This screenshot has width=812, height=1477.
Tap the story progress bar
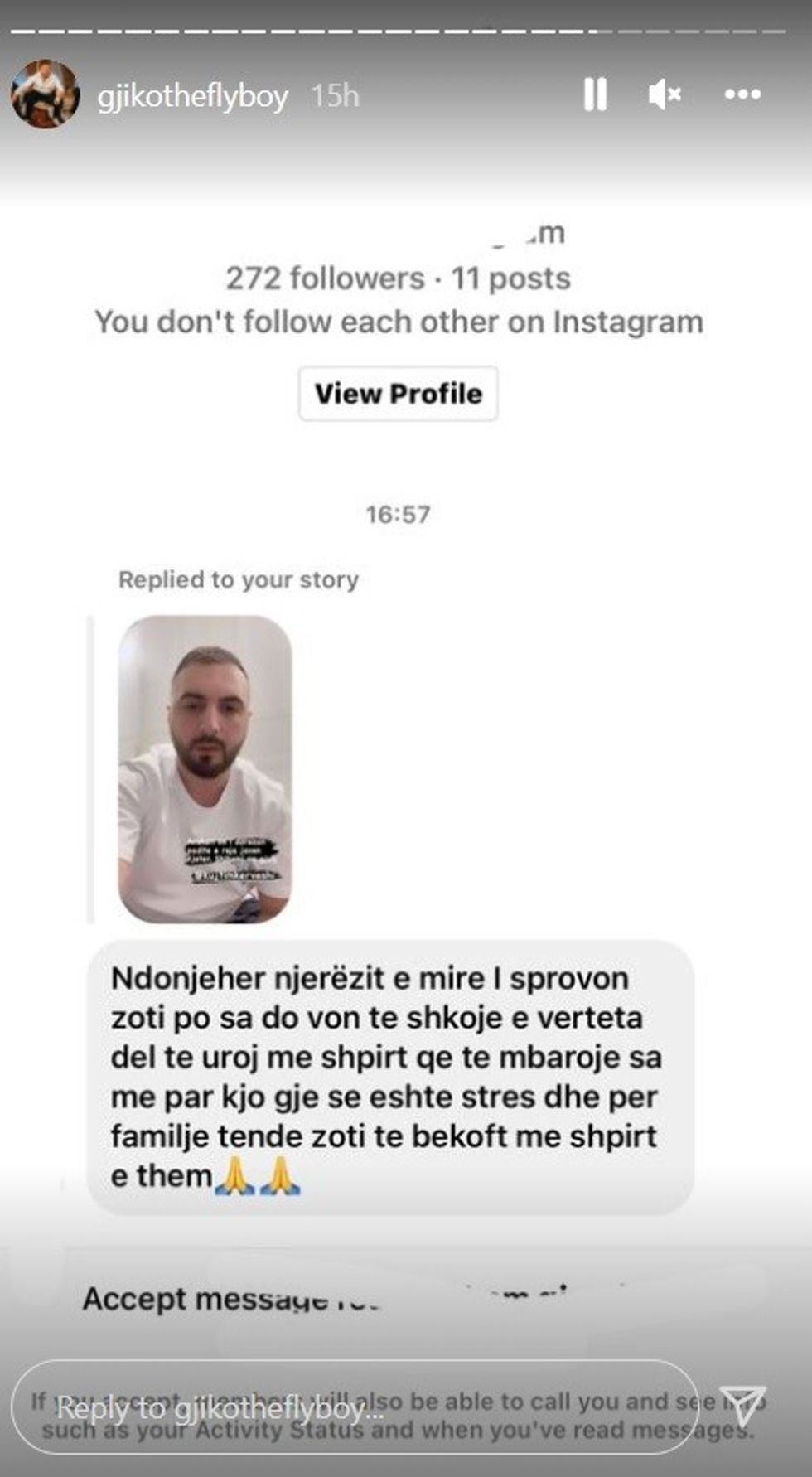pos(406,27)
